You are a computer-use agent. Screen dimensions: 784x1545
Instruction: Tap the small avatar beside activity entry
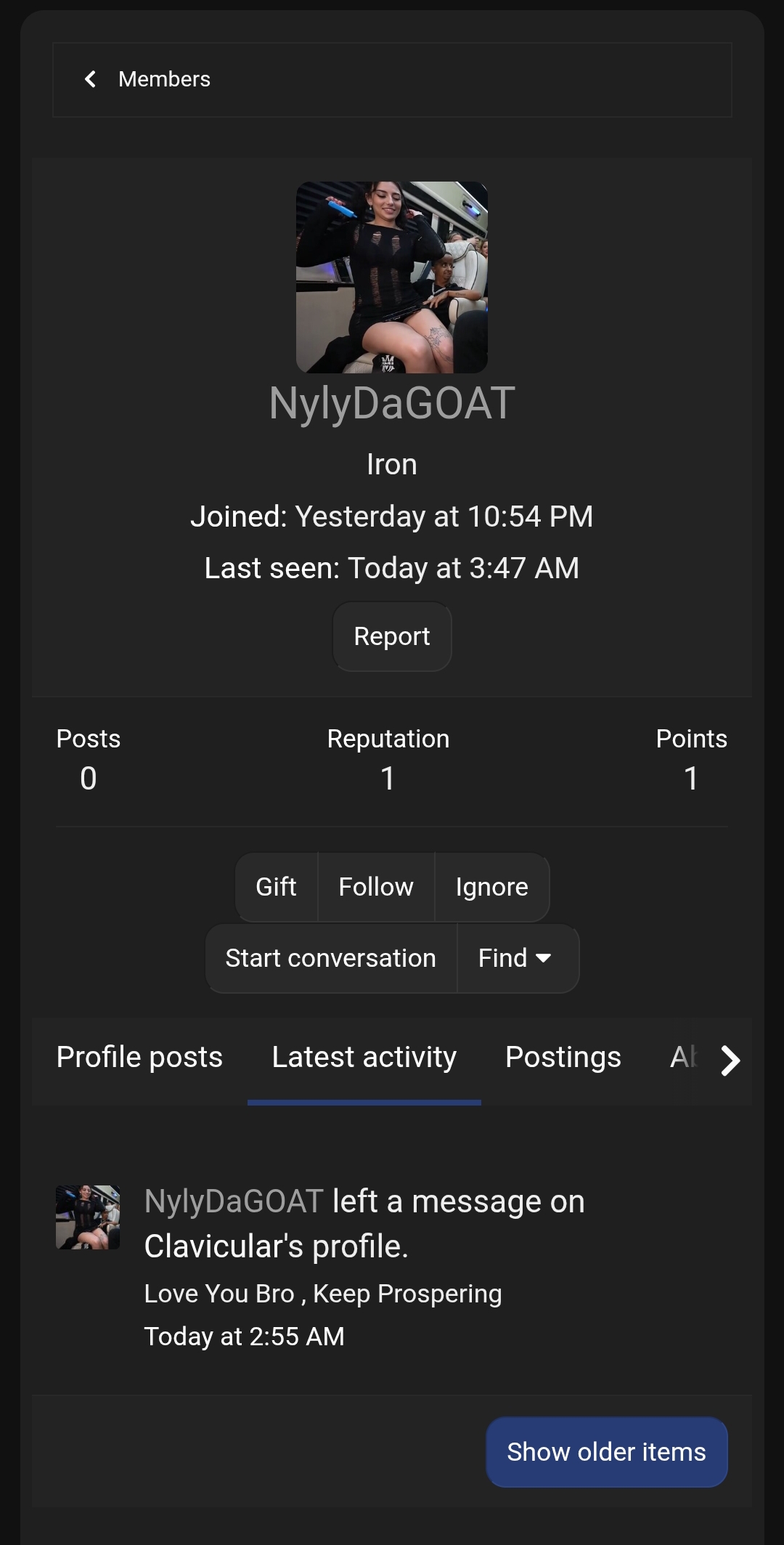[x=88, y=1217]
